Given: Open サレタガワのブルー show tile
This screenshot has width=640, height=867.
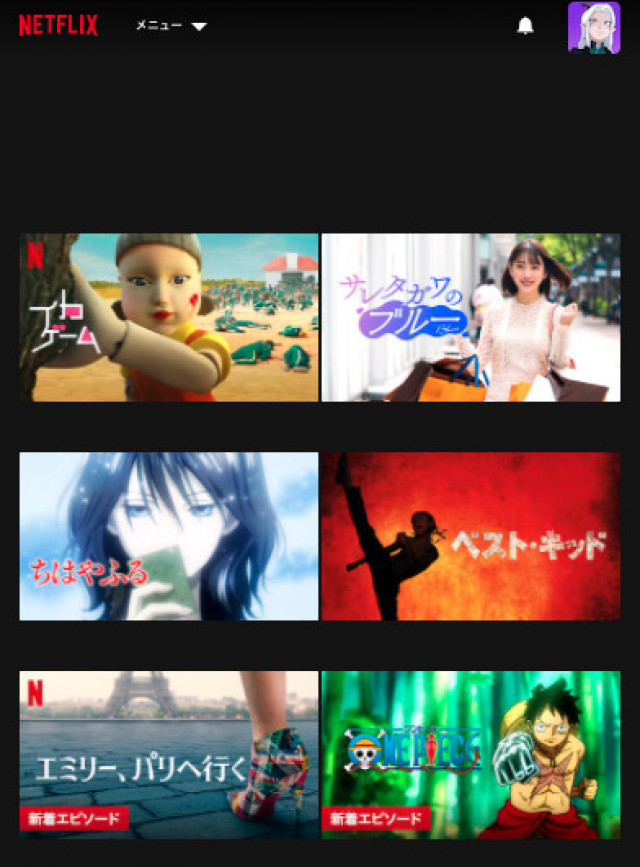Looking at the screenshot, I should pyautogui.click(x=470, y=317).
